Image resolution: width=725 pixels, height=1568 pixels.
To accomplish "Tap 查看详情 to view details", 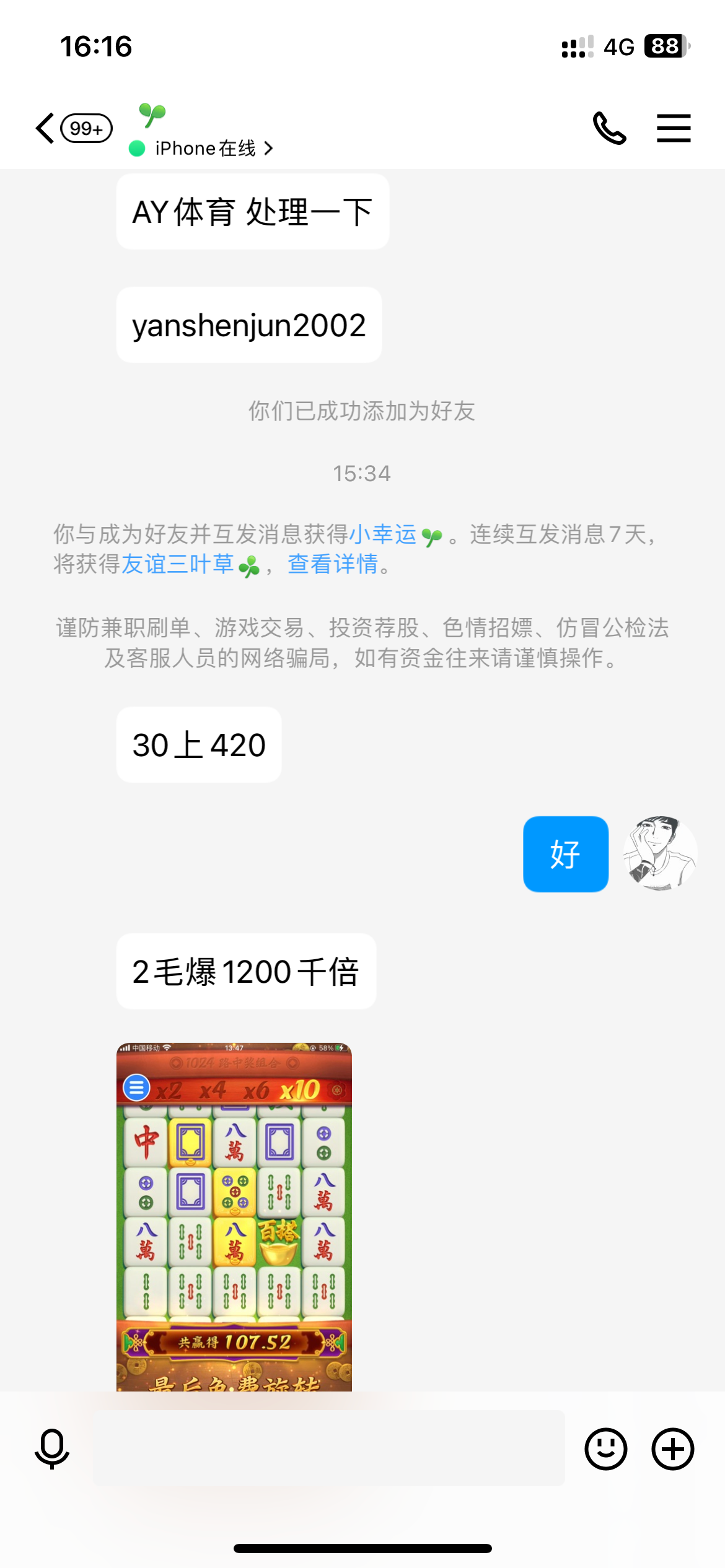I will [x=333, y=564].
